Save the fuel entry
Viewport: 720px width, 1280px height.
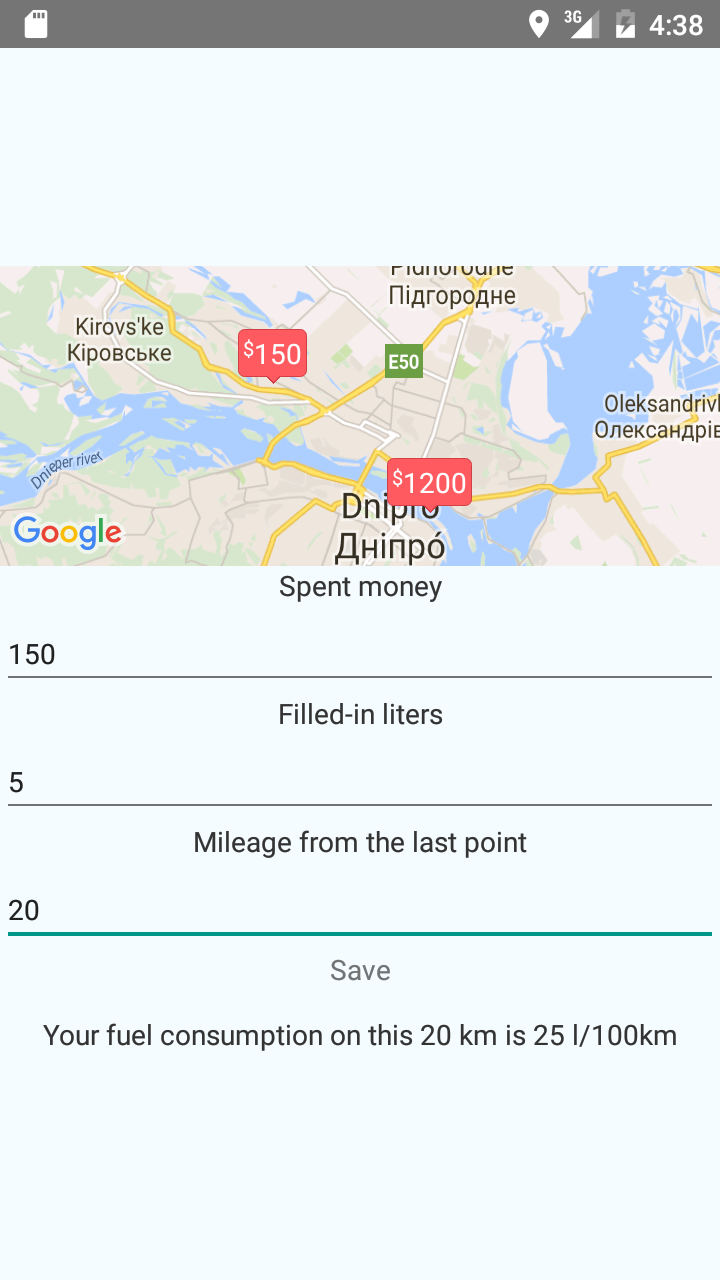point(360,971)
